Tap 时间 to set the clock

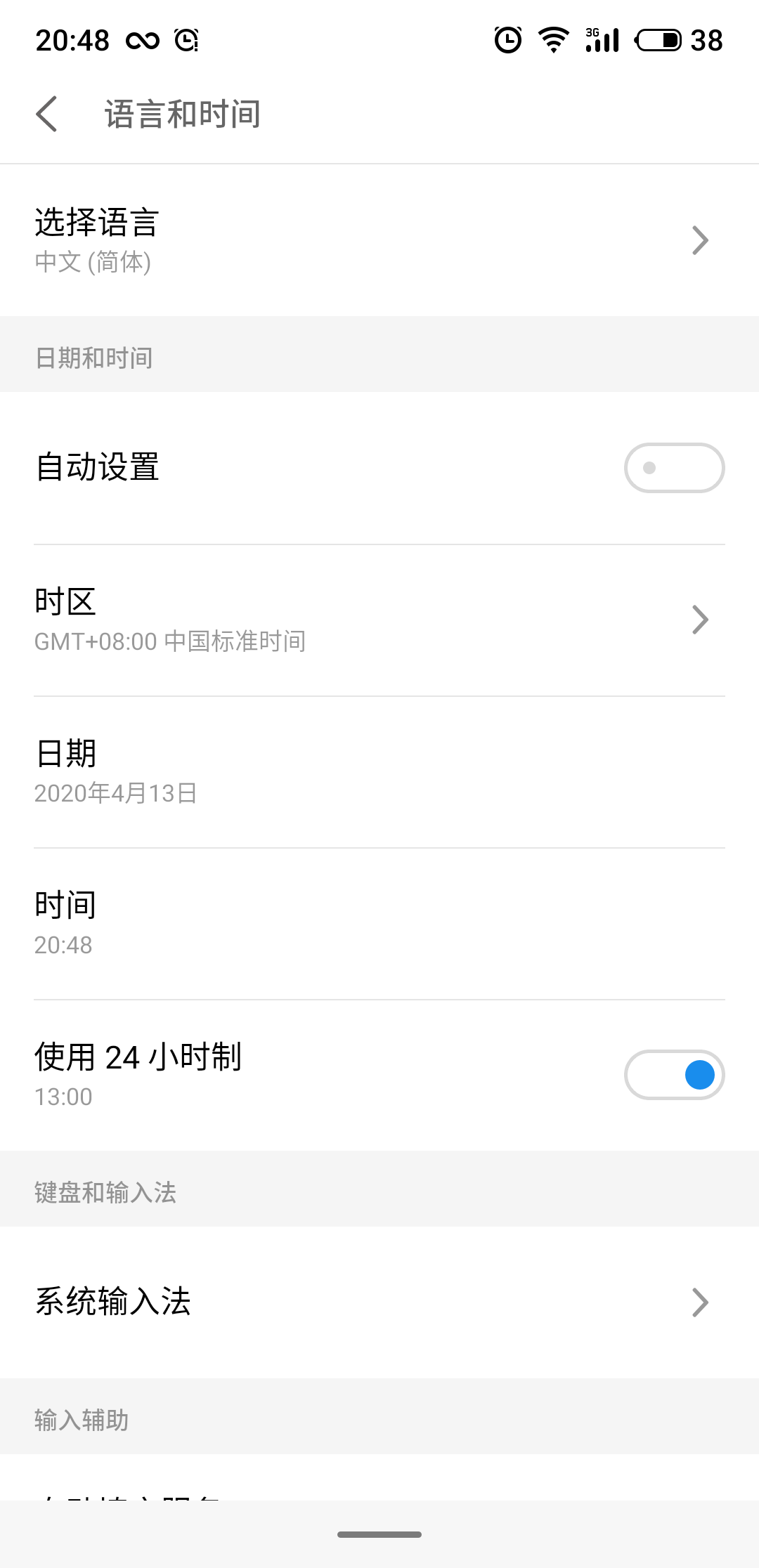click(379, 924)
